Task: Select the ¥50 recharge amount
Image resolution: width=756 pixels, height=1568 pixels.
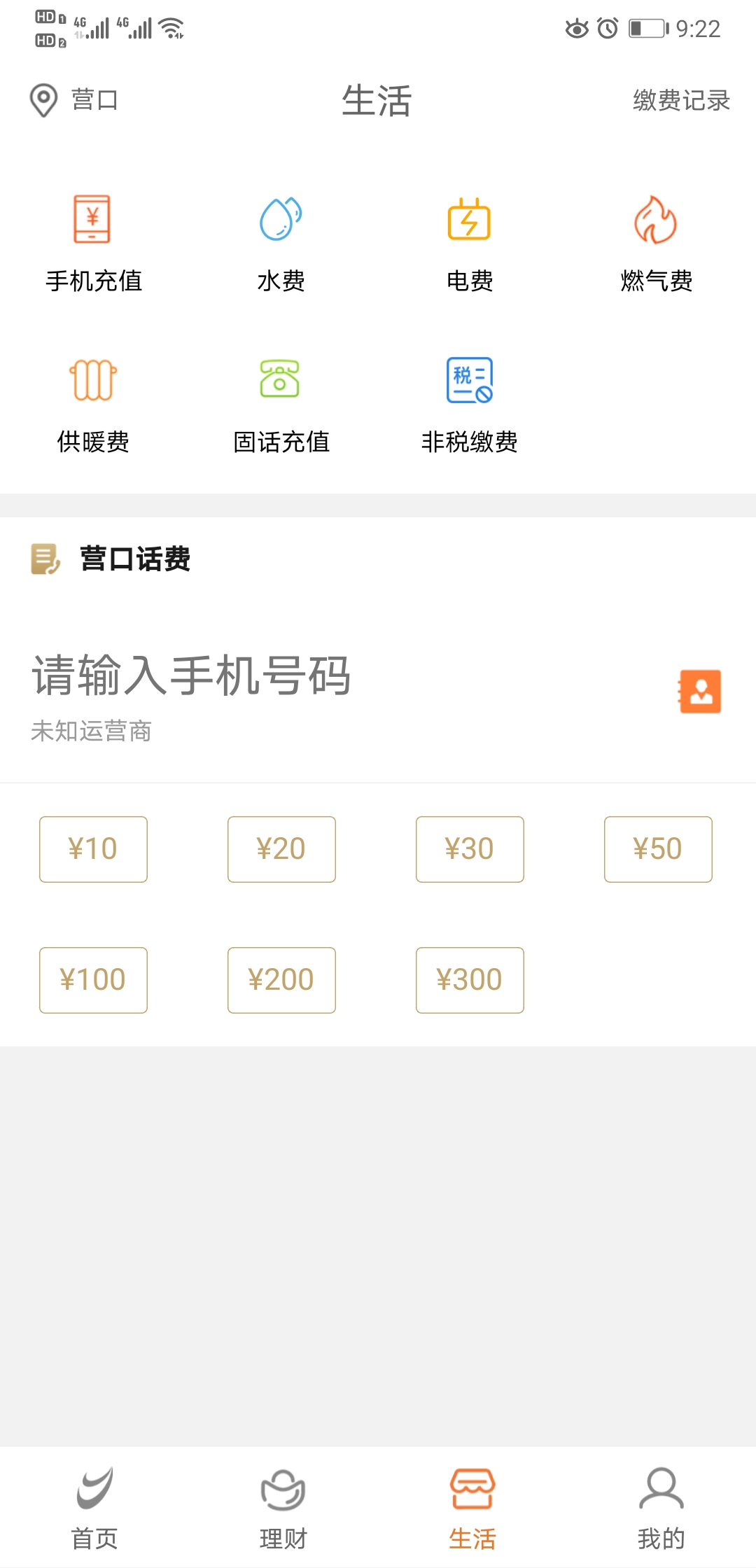Action: tap(658, 848)
